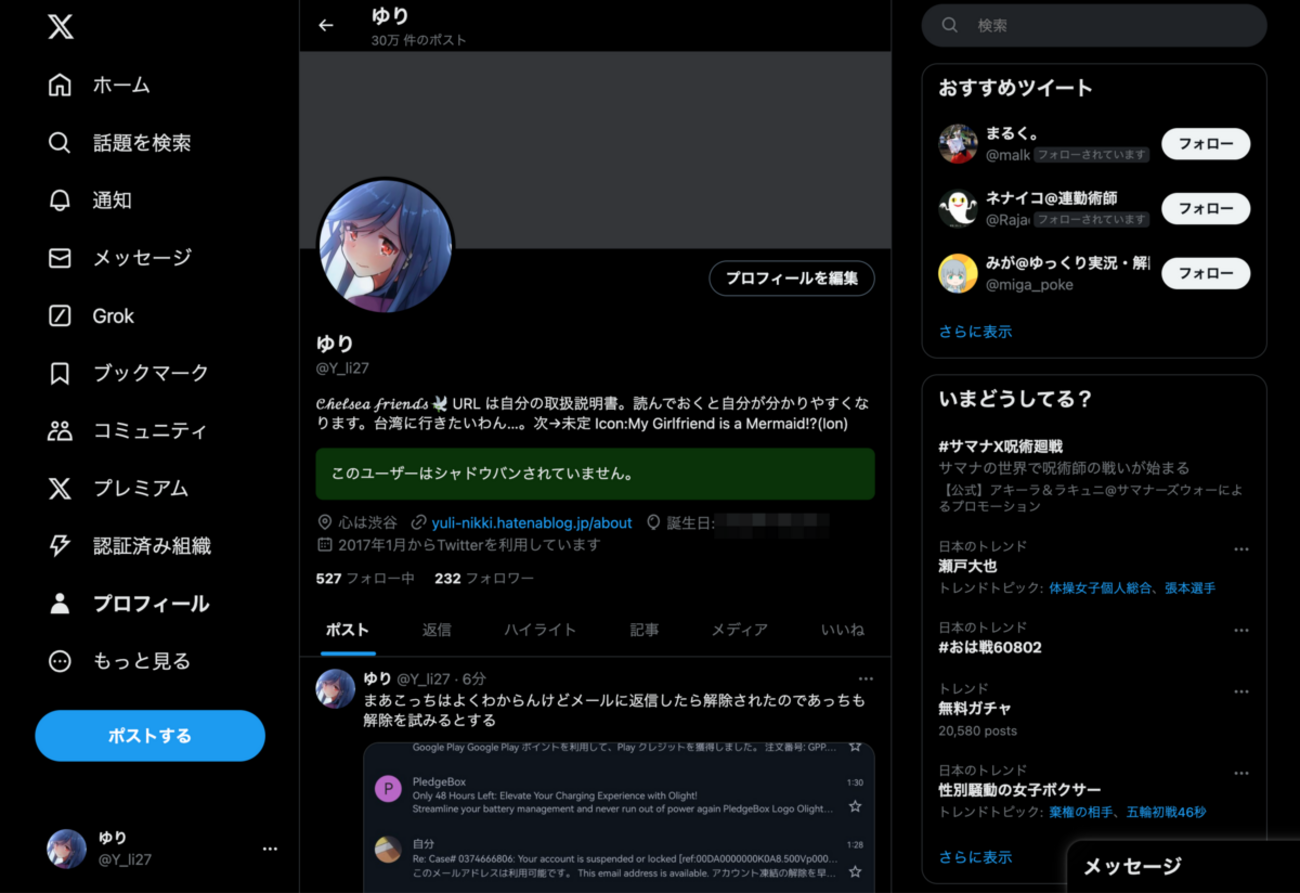Switch to the 返信 tab

[x=437, y=630]
